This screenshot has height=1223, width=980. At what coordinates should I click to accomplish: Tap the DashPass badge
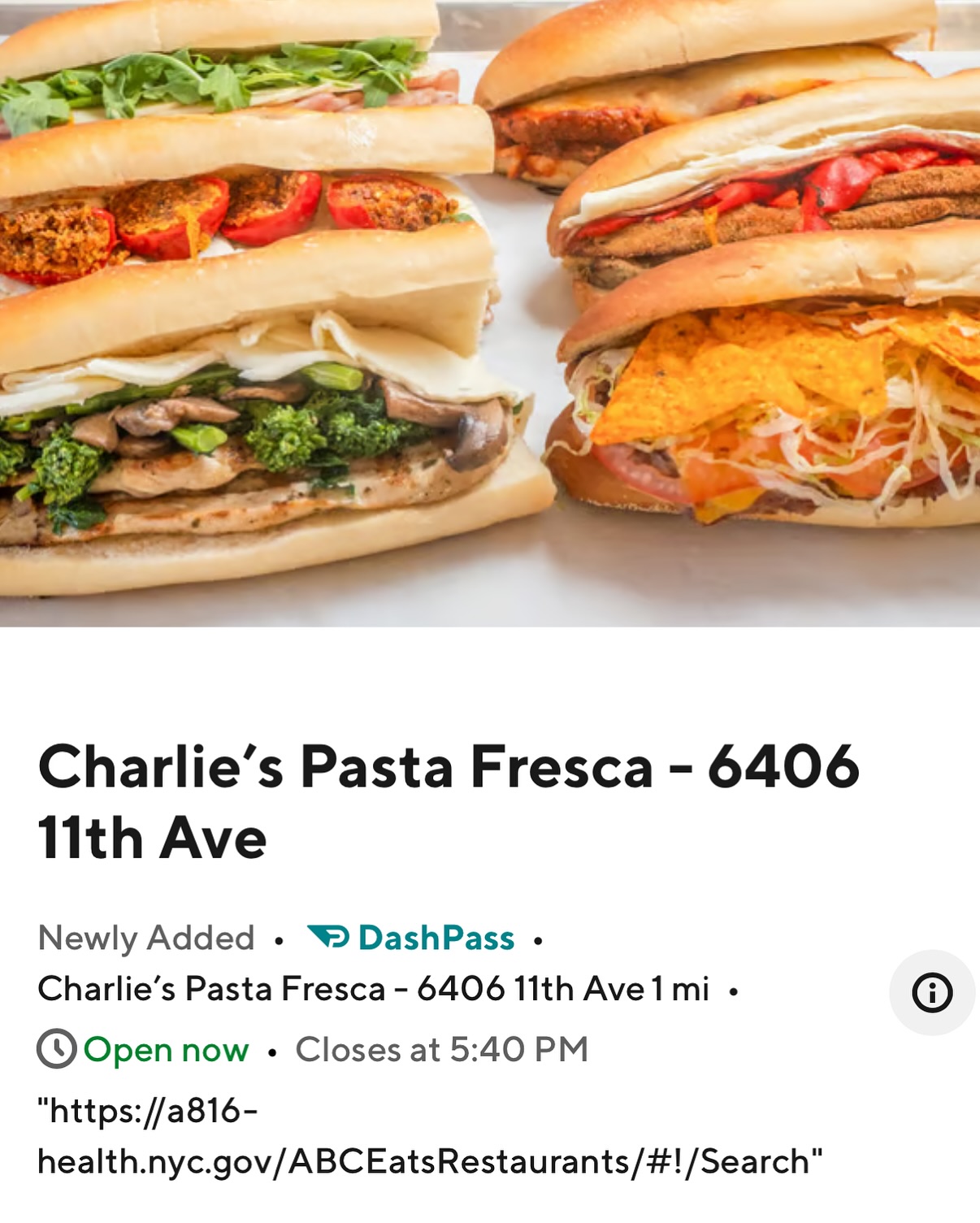point(411,938)
